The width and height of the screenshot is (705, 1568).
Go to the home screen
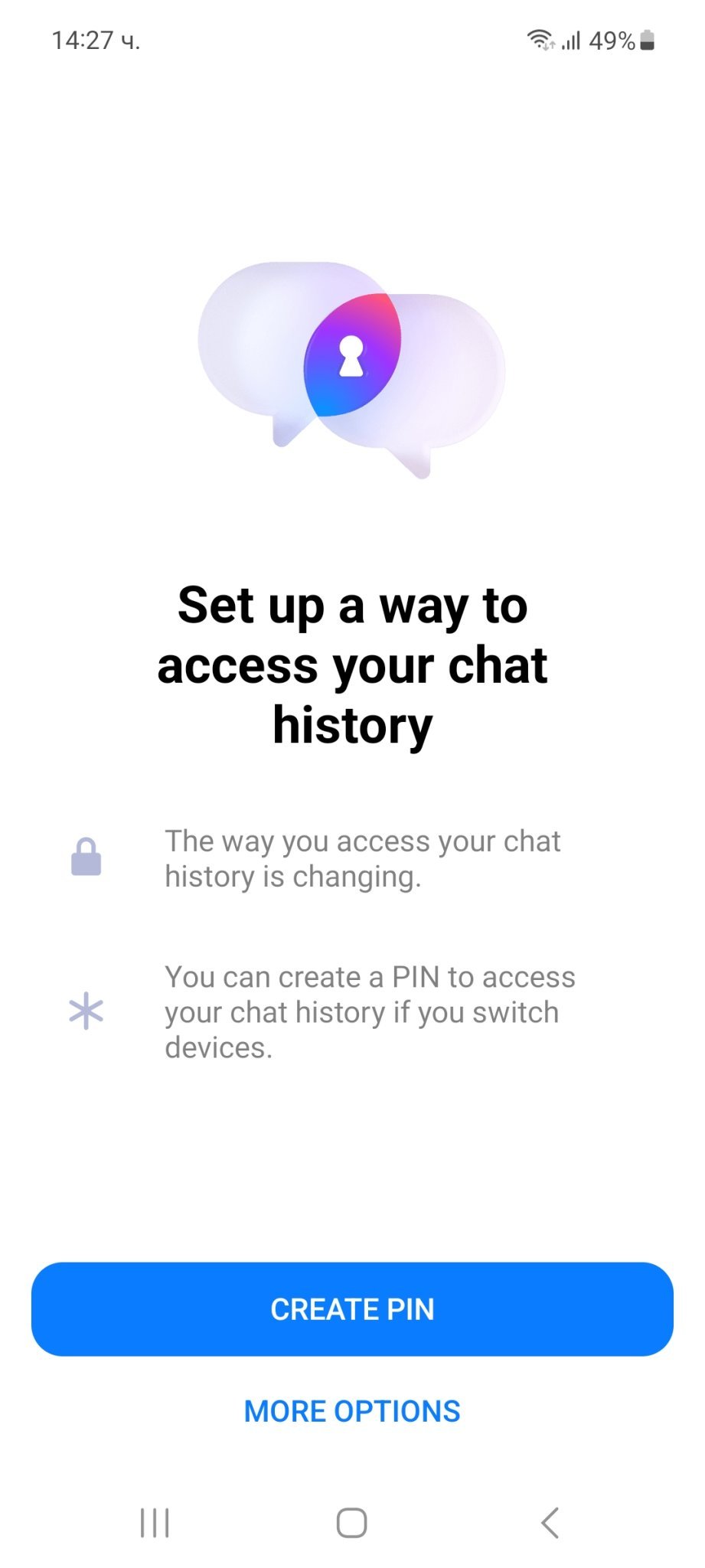352,1523
